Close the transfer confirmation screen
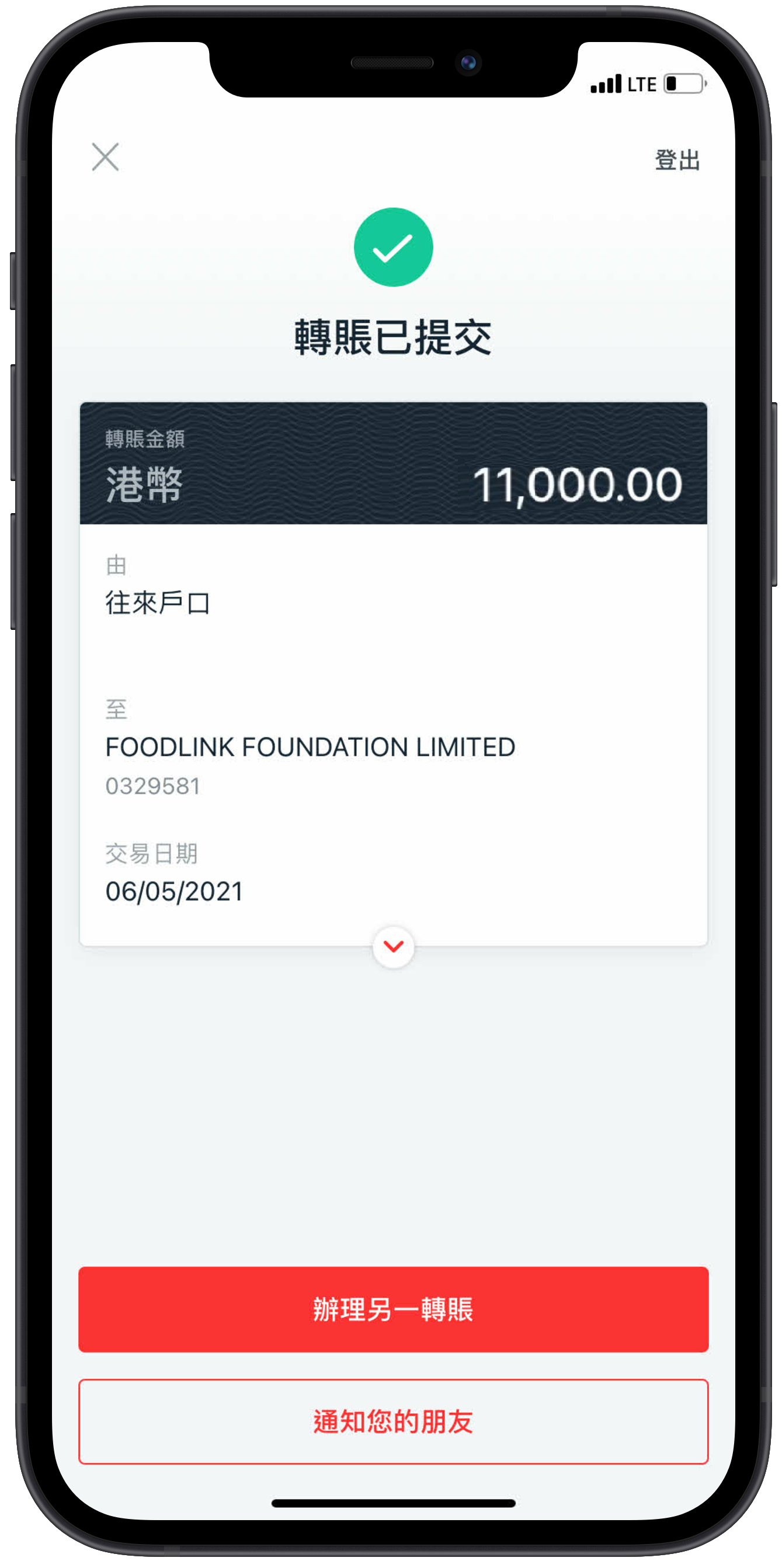782x1568 pixels. click(105, 157)
